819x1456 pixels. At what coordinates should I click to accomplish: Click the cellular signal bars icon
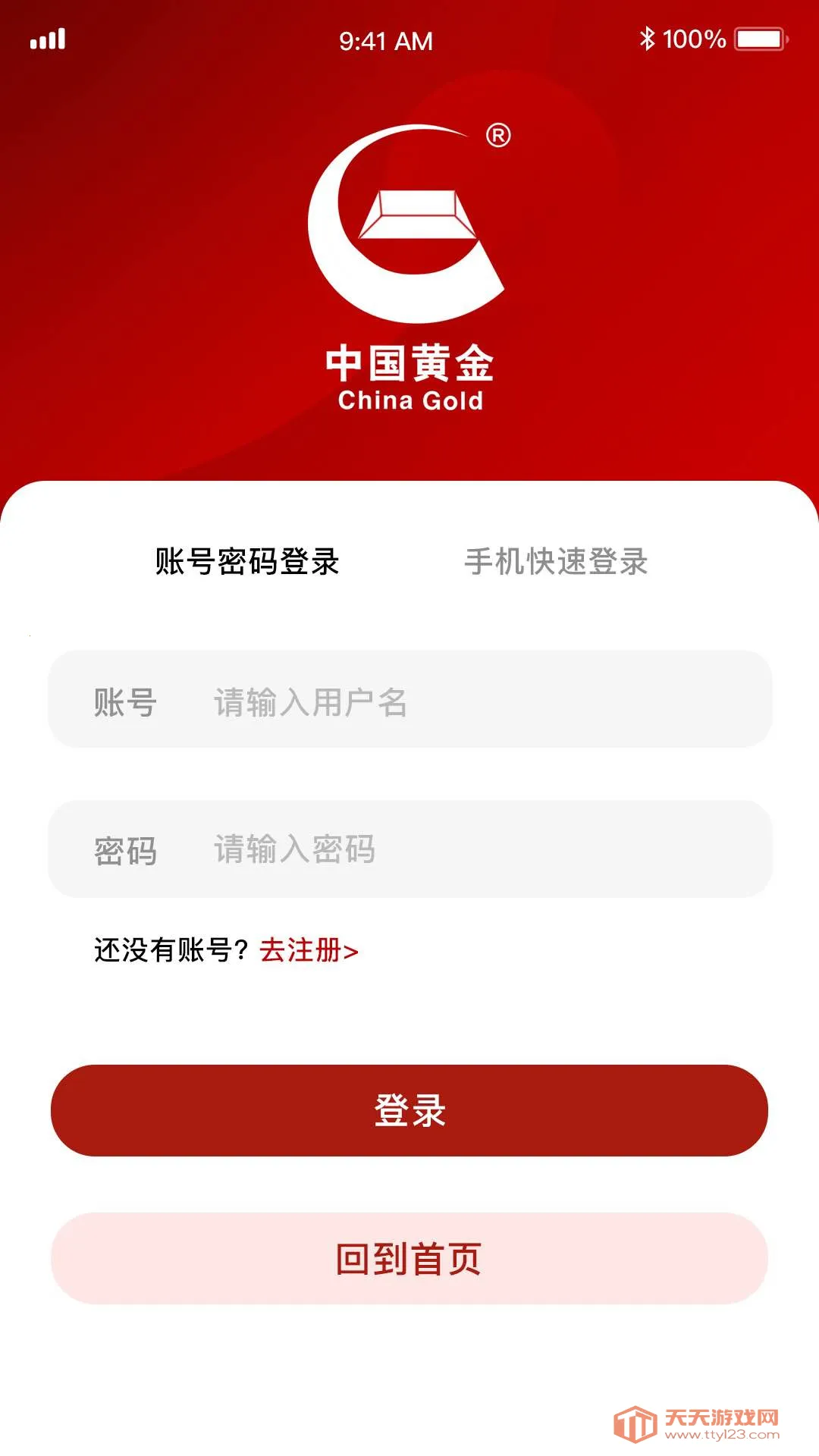(47, 38)
